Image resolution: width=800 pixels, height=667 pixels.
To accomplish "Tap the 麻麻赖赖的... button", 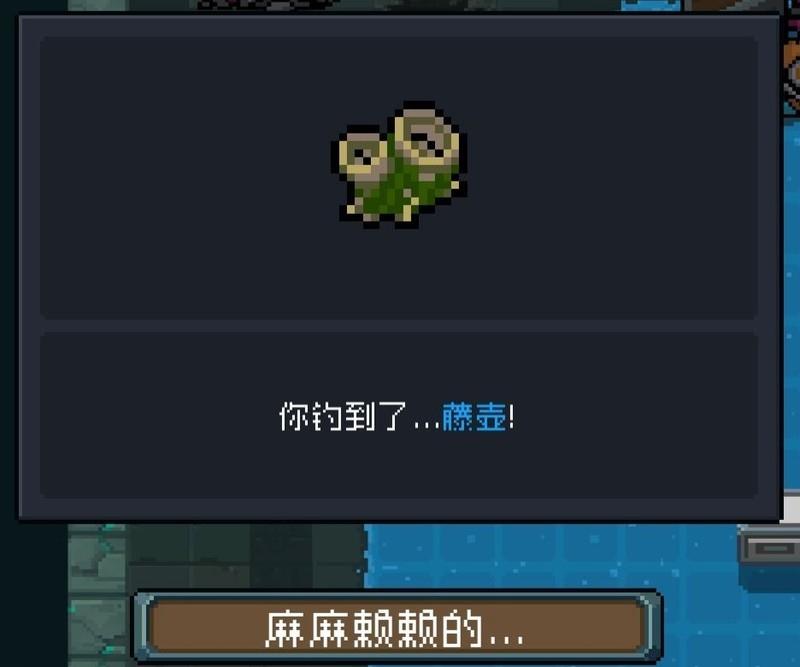I will pyautogui.click(x=397, y=627).
